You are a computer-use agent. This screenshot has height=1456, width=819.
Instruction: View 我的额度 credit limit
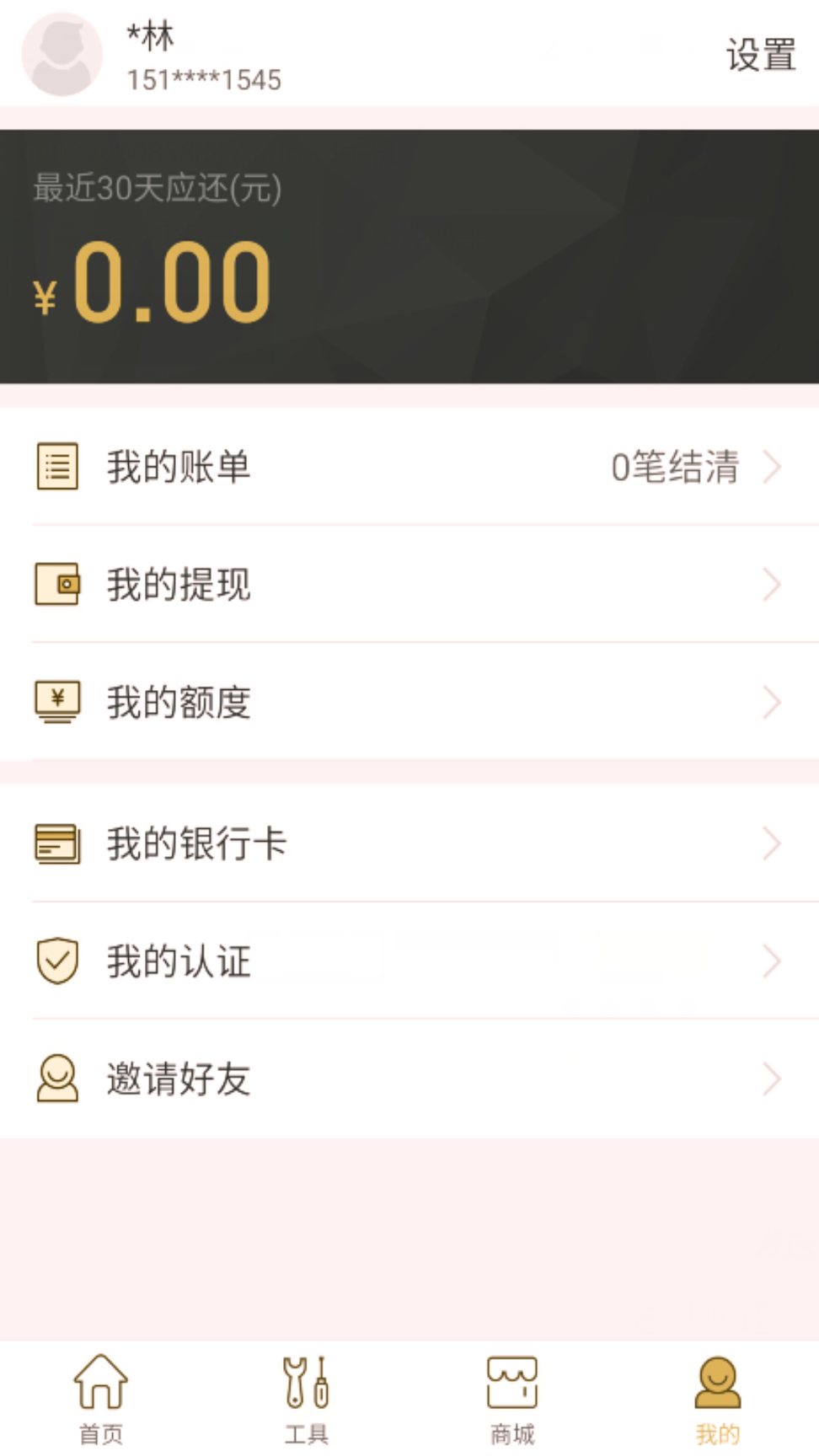[409, 701]
